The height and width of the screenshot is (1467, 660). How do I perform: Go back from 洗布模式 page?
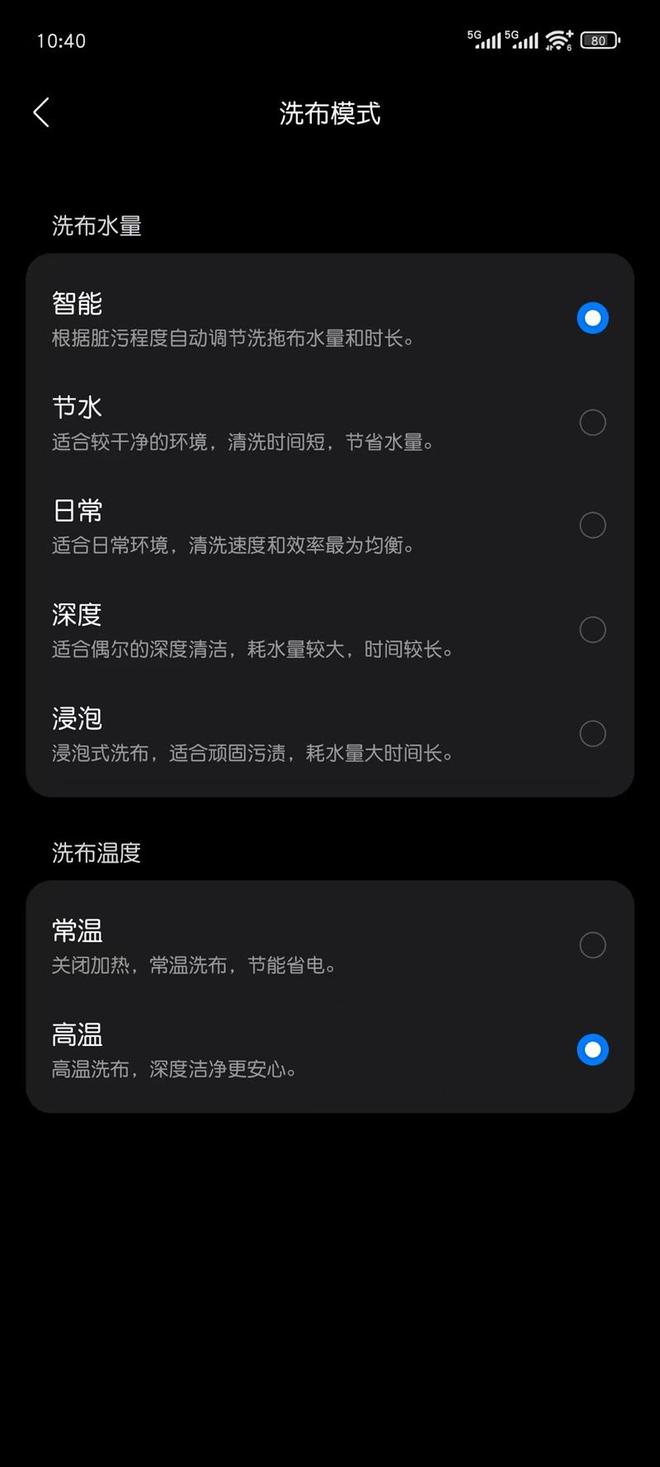[41, 113]
